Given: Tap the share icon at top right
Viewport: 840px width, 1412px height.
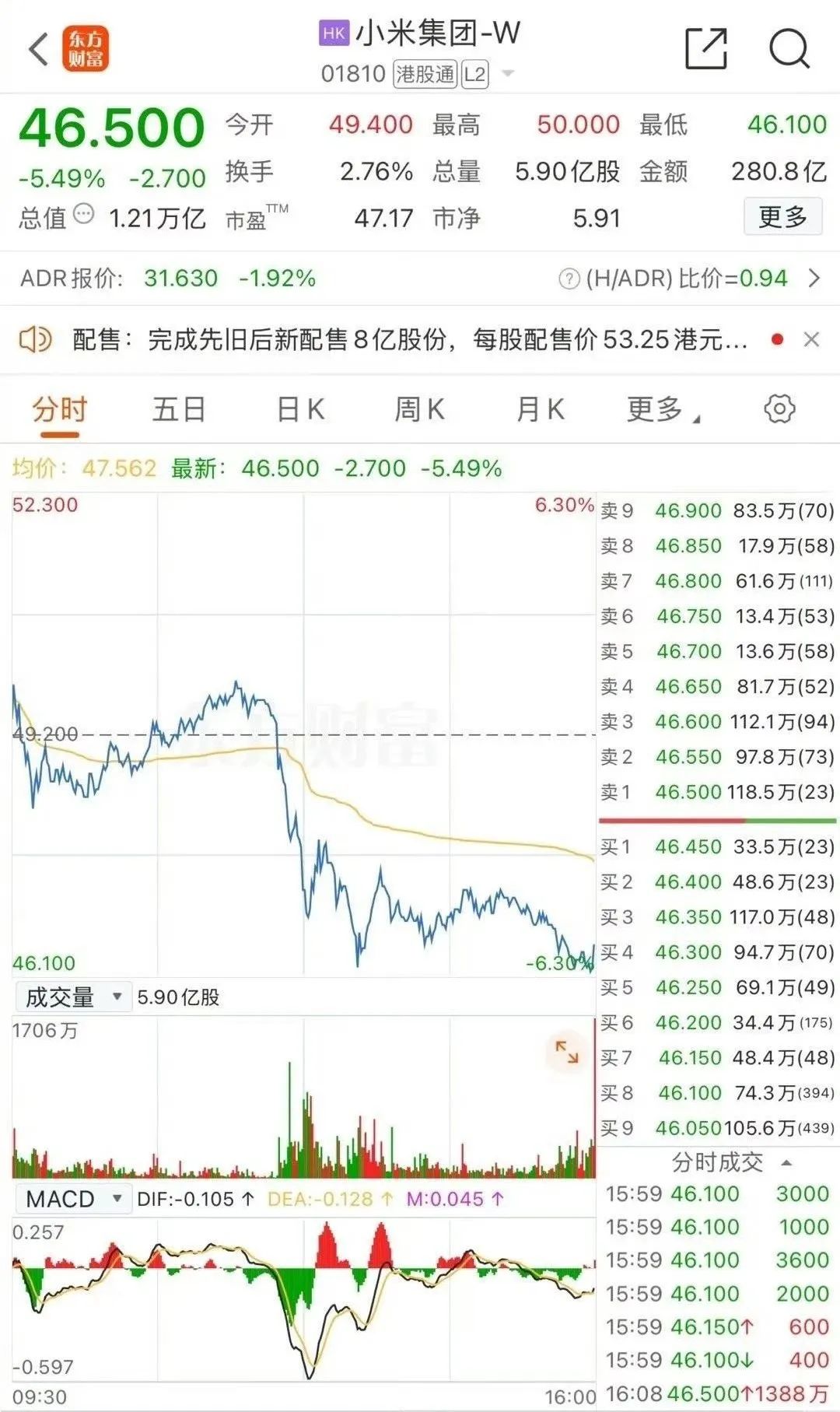Looking at the screenshot, I should 704,48.
